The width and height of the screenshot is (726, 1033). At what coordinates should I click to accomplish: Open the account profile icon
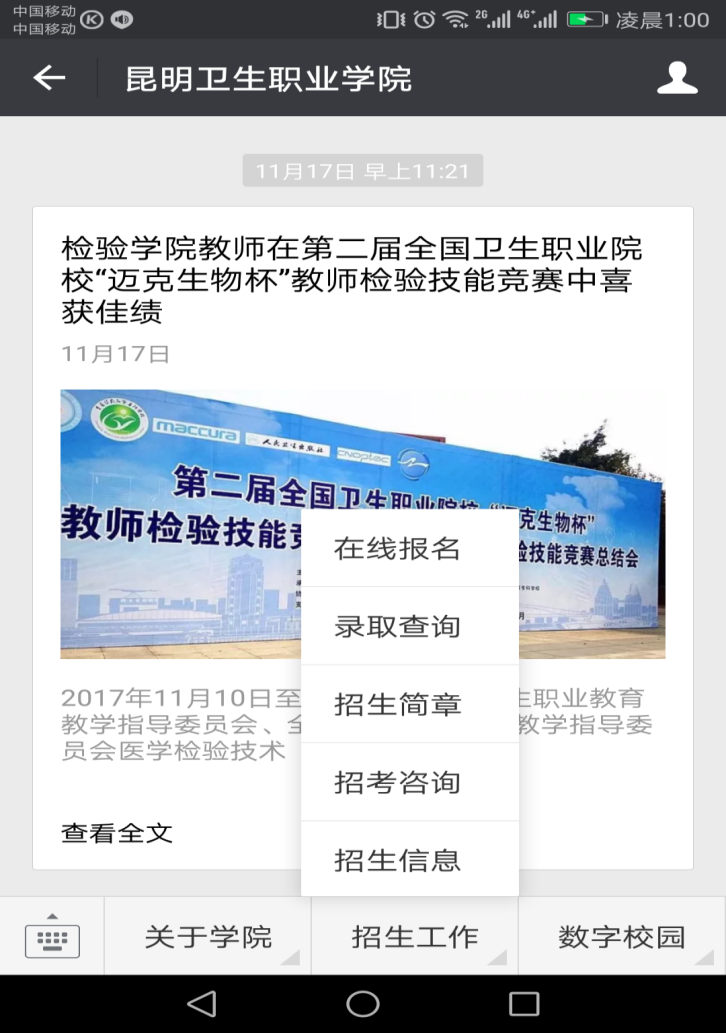click(x=677, y=78)
